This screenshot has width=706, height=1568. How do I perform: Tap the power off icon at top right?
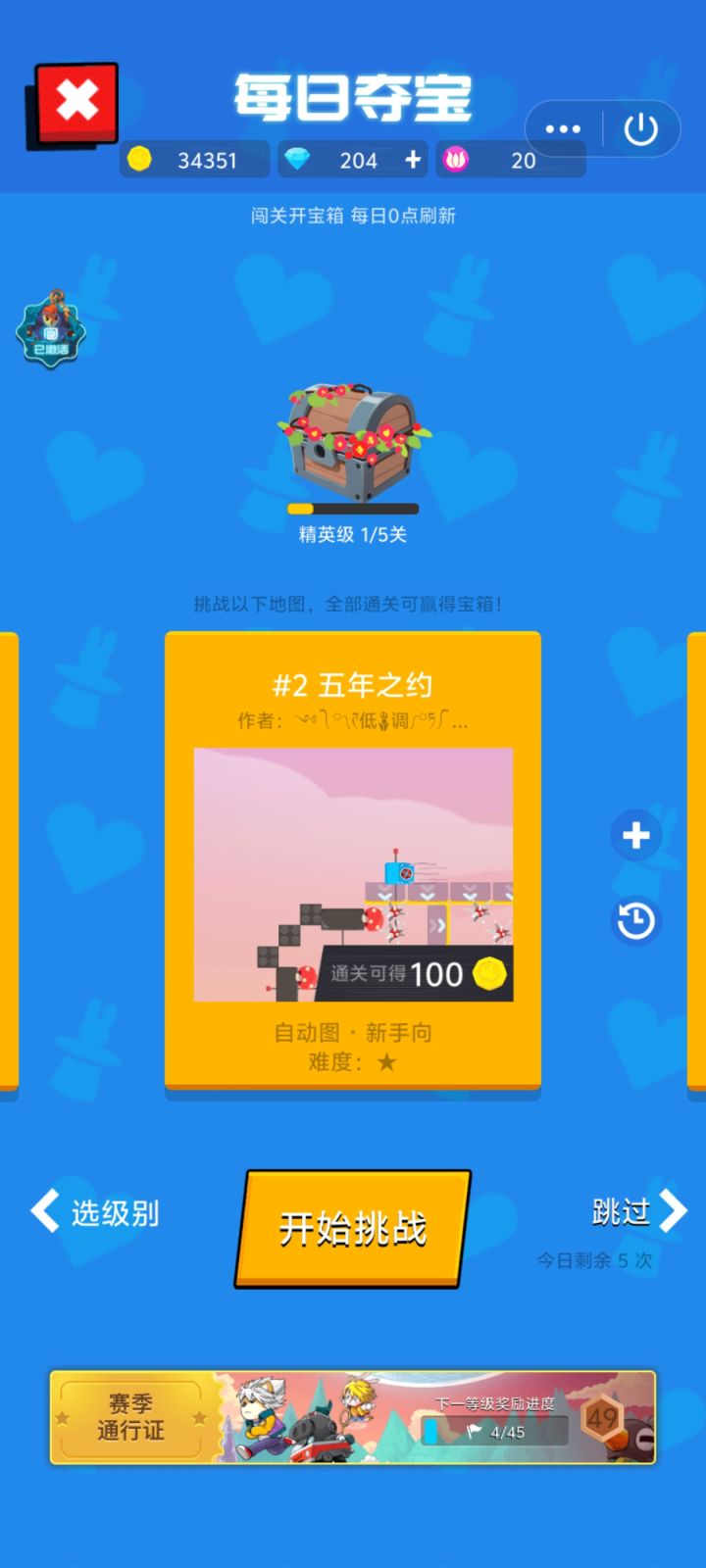coord(642,128)
